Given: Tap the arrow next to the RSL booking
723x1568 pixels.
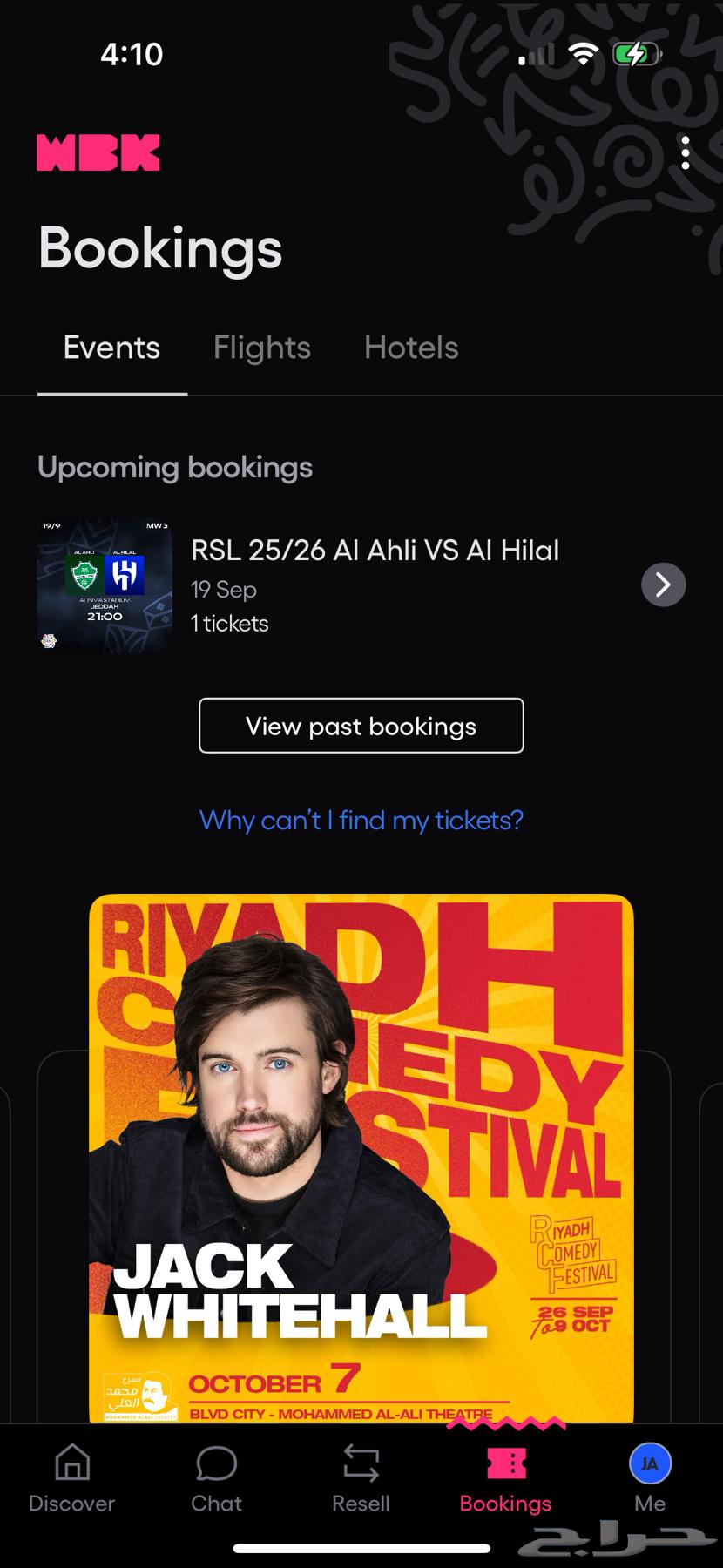Looking at the screenshot, I should click(x=663, y=585).
